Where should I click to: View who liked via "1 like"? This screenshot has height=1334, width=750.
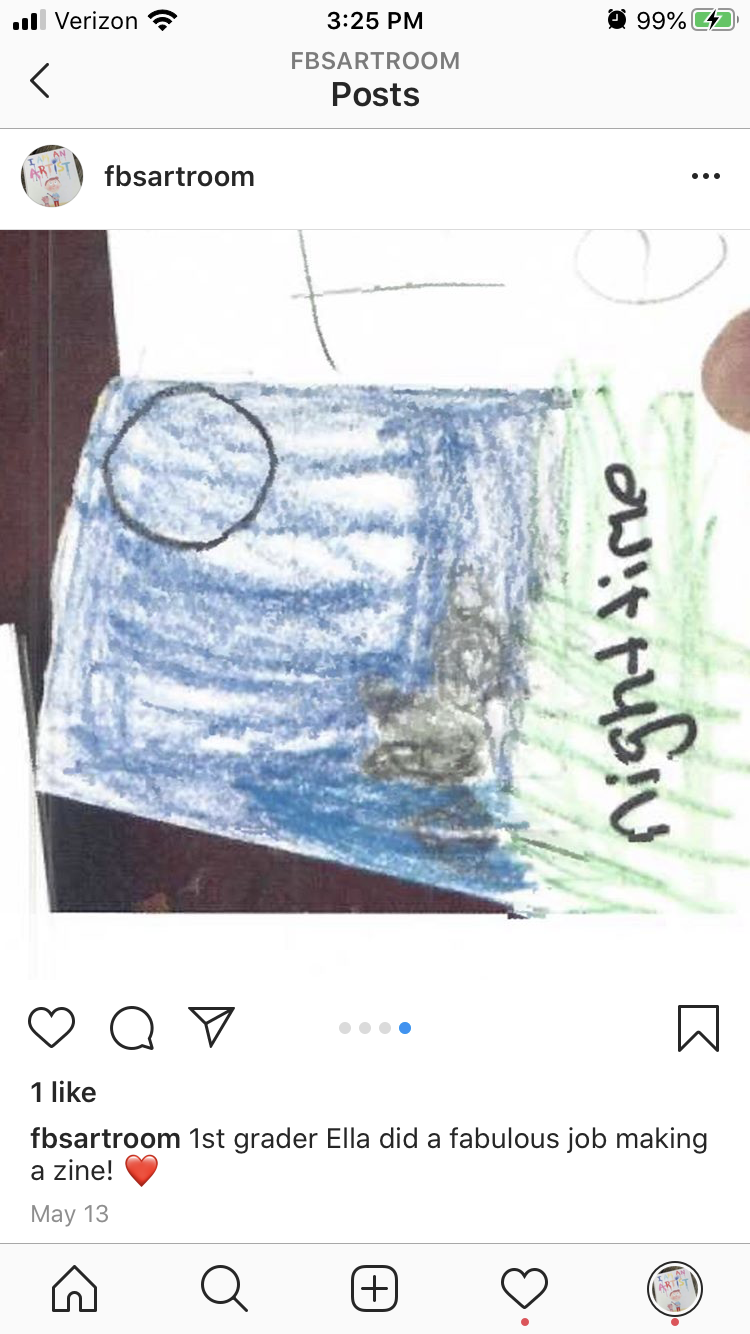(x=64, y=1092)
